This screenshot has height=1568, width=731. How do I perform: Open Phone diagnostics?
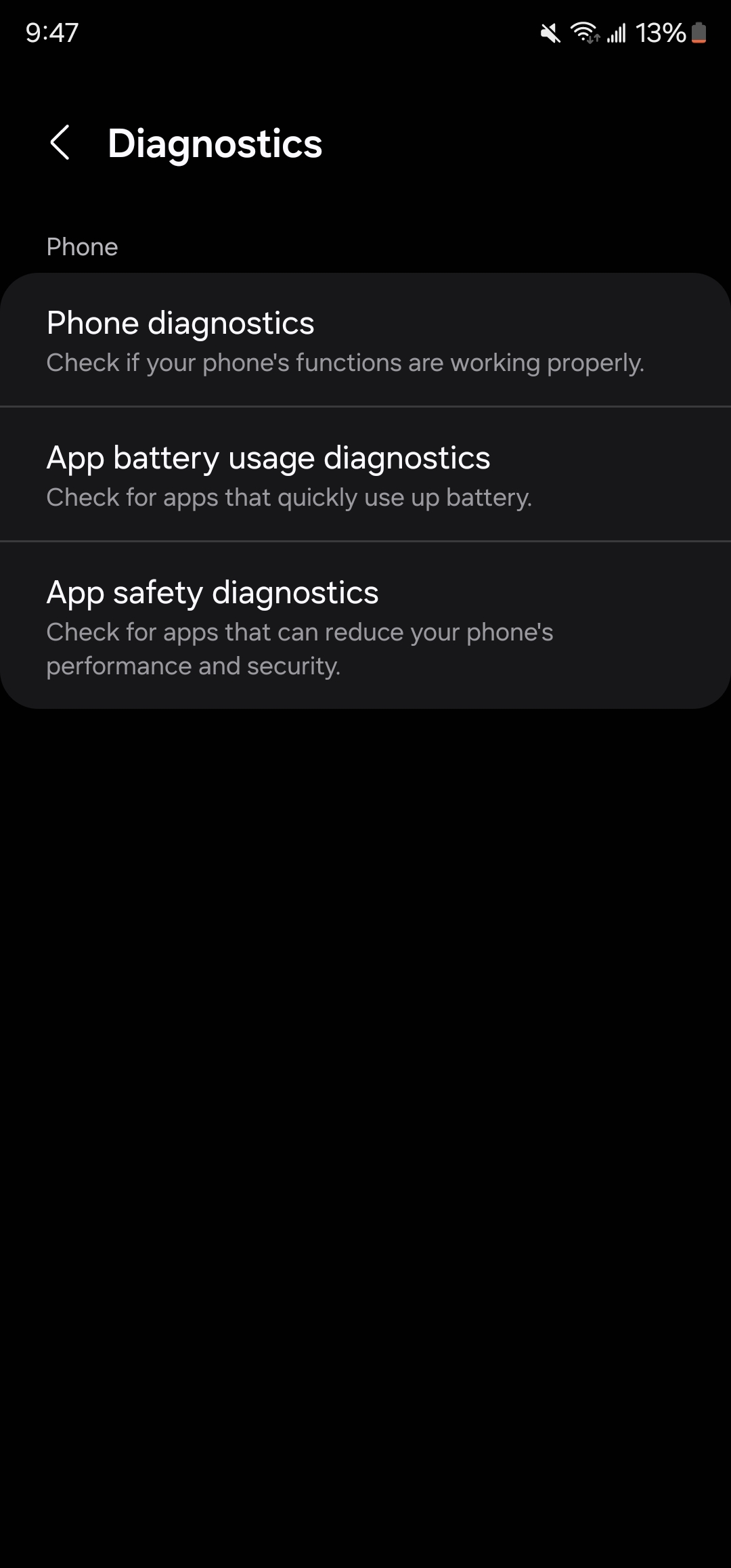(x=365, y=341)
